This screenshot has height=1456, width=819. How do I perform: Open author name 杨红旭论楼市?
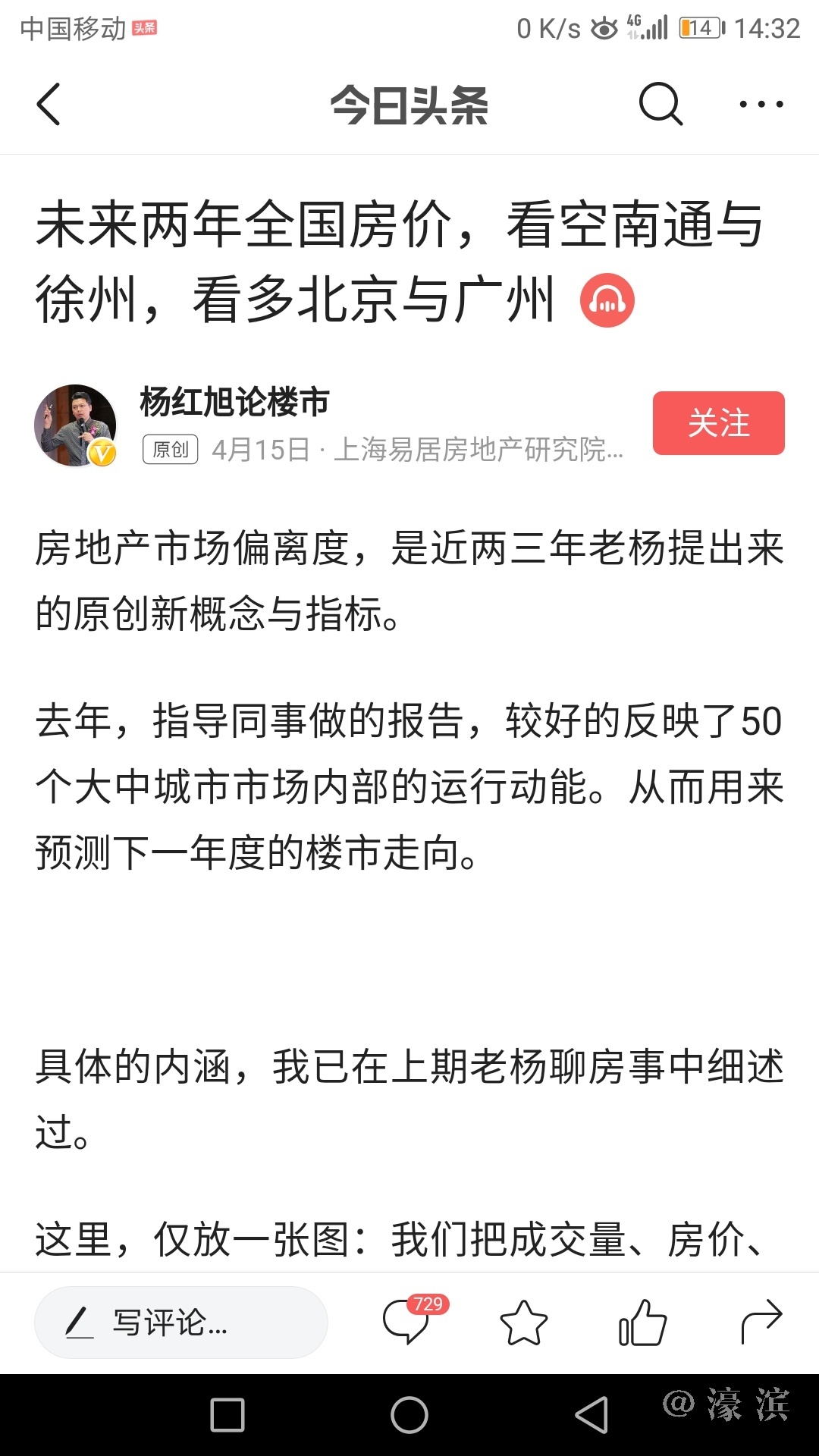234,402
